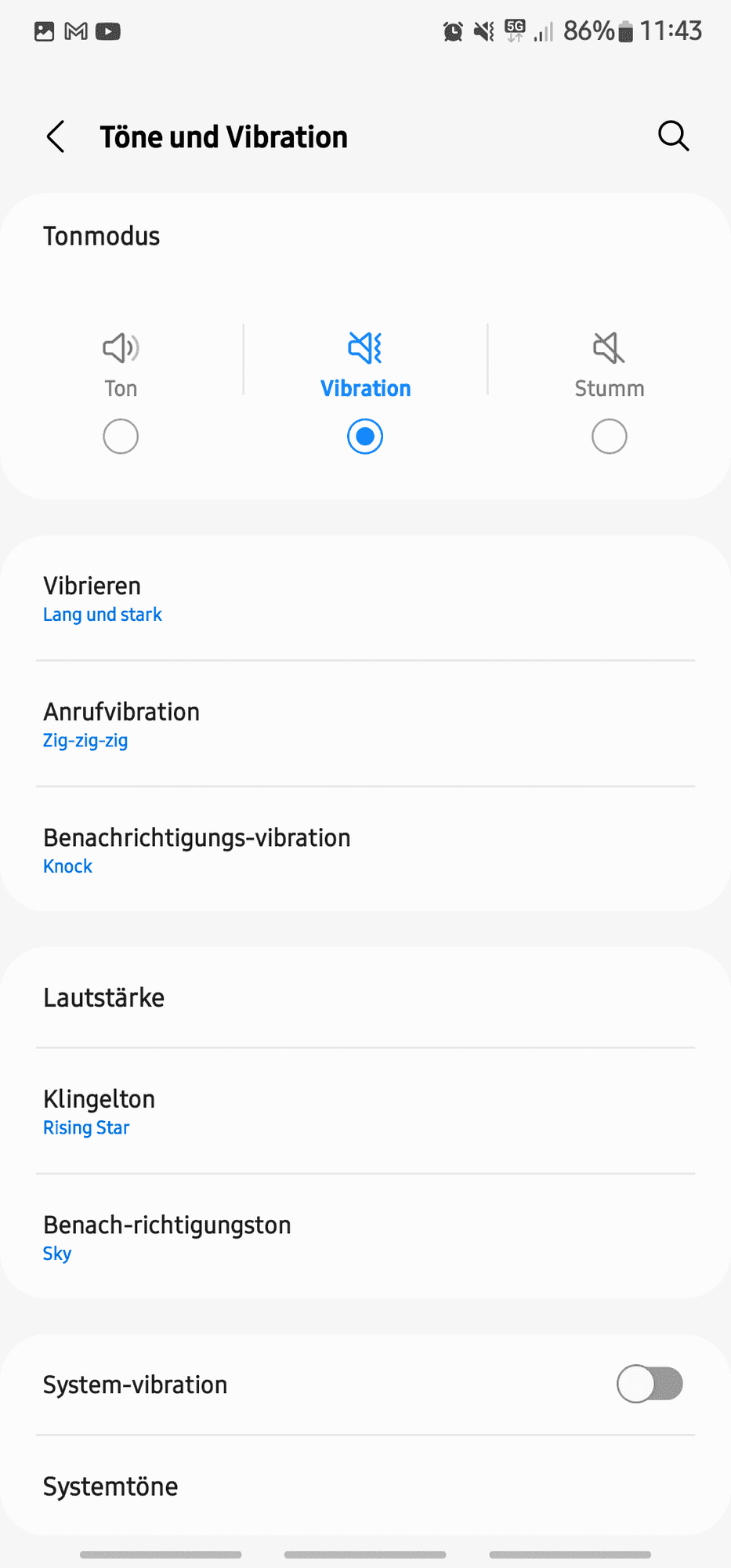Open the Systemtöne settings
Image resolution: width=731 pixels, height=1568 pixels.
[365, 1486]
